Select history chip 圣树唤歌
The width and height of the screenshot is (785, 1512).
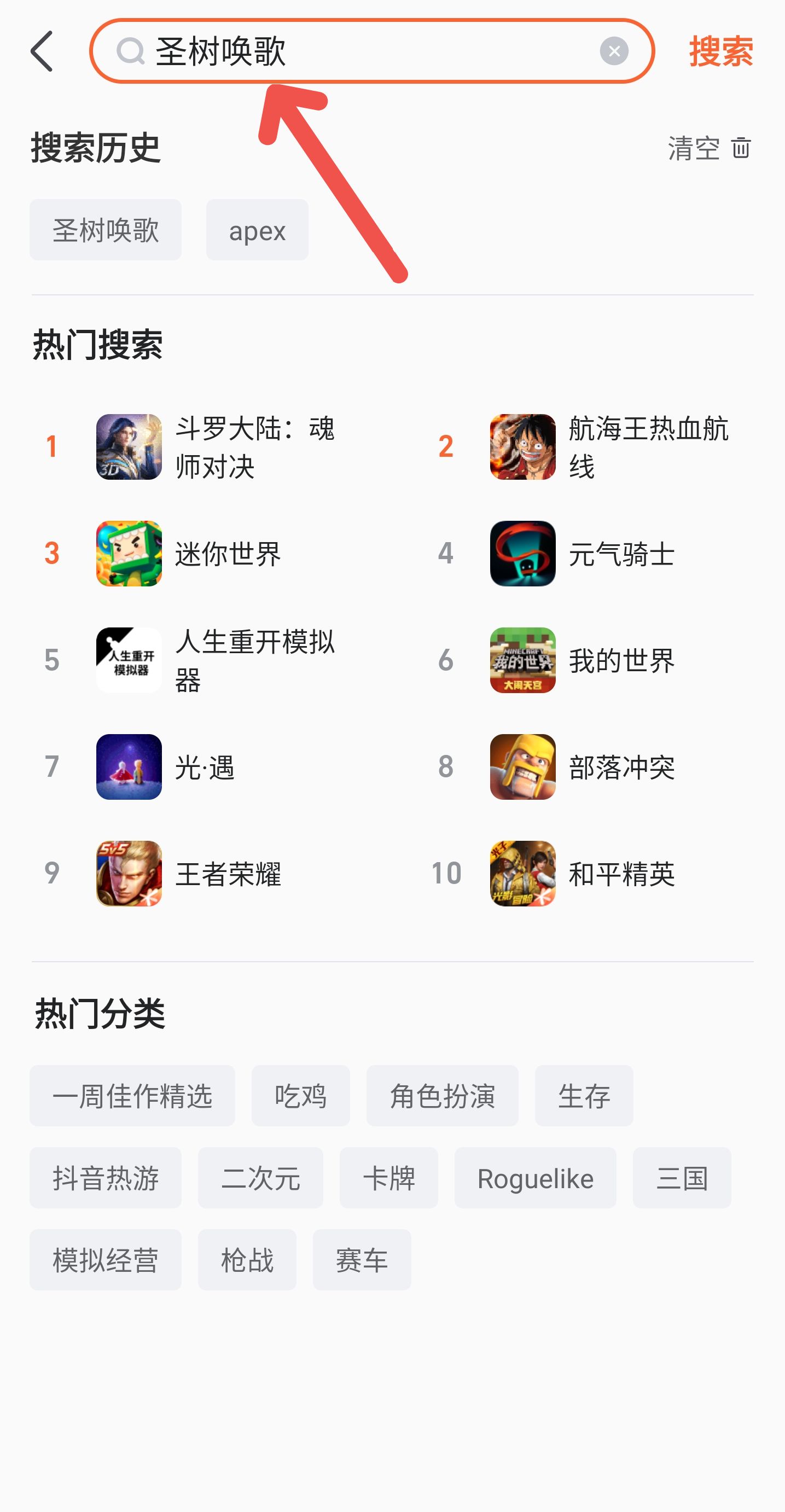click(x=106, y=230)
